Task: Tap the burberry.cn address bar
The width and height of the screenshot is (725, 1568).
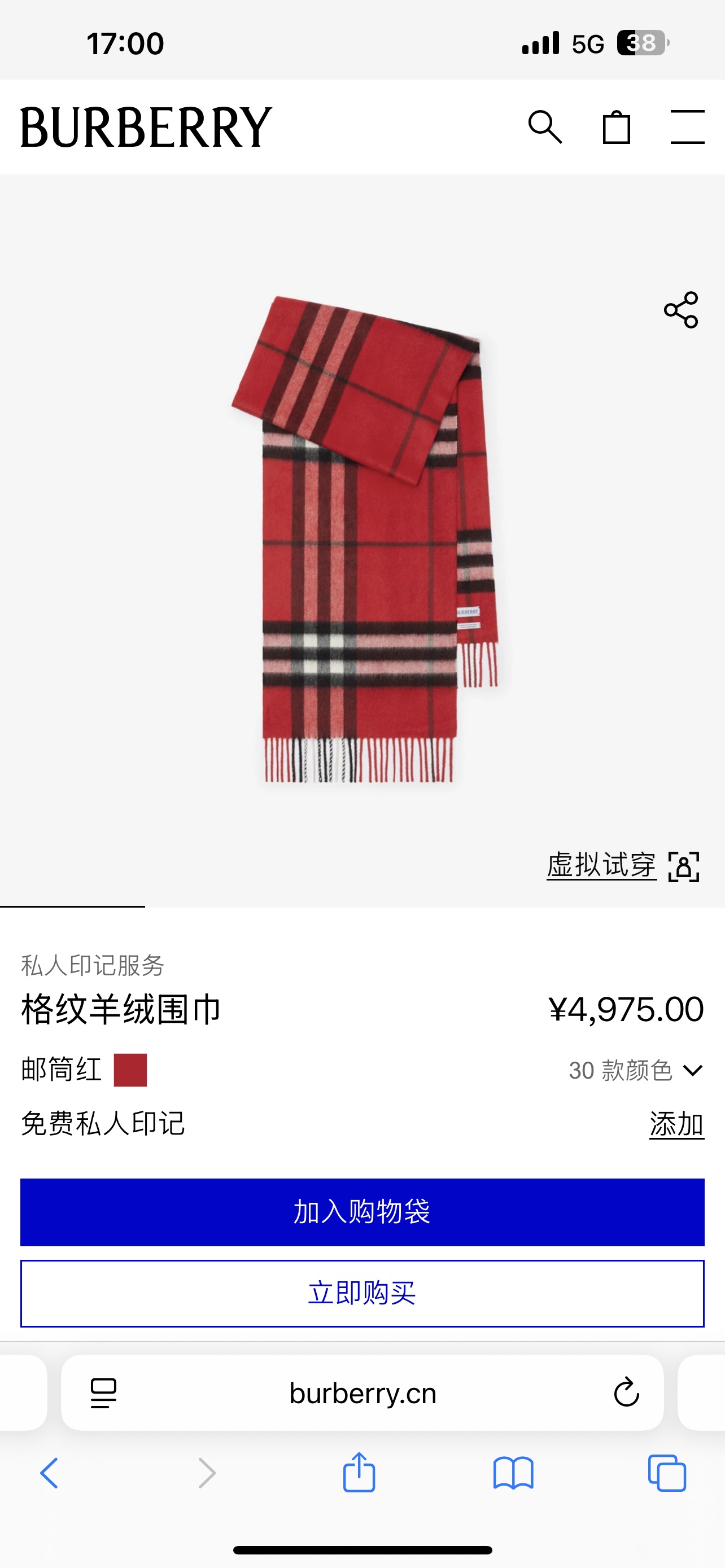Action: click(x=362, y=1393)
